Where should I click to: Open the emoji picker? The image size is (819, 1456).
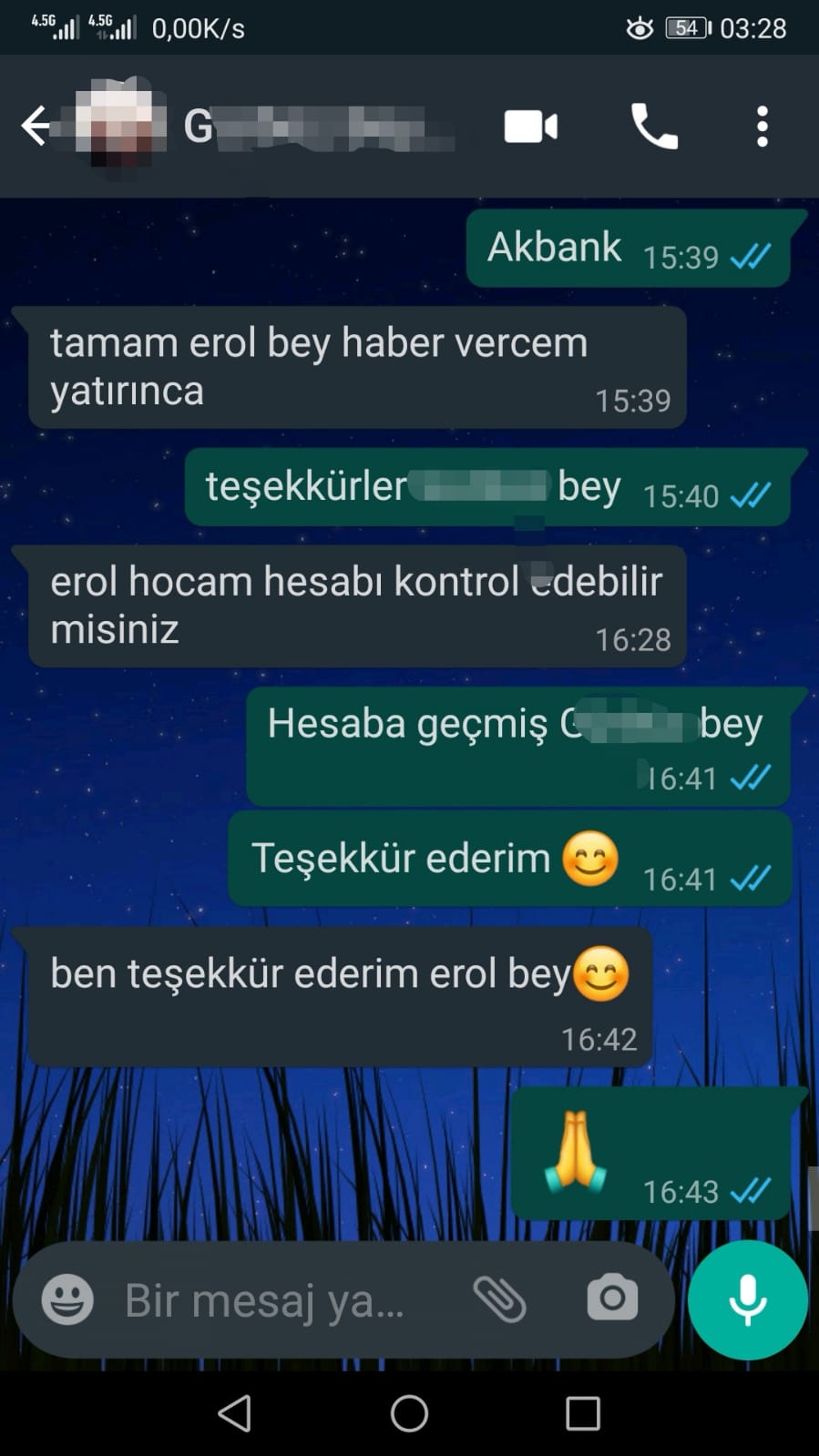click(x=67, y=1298)
